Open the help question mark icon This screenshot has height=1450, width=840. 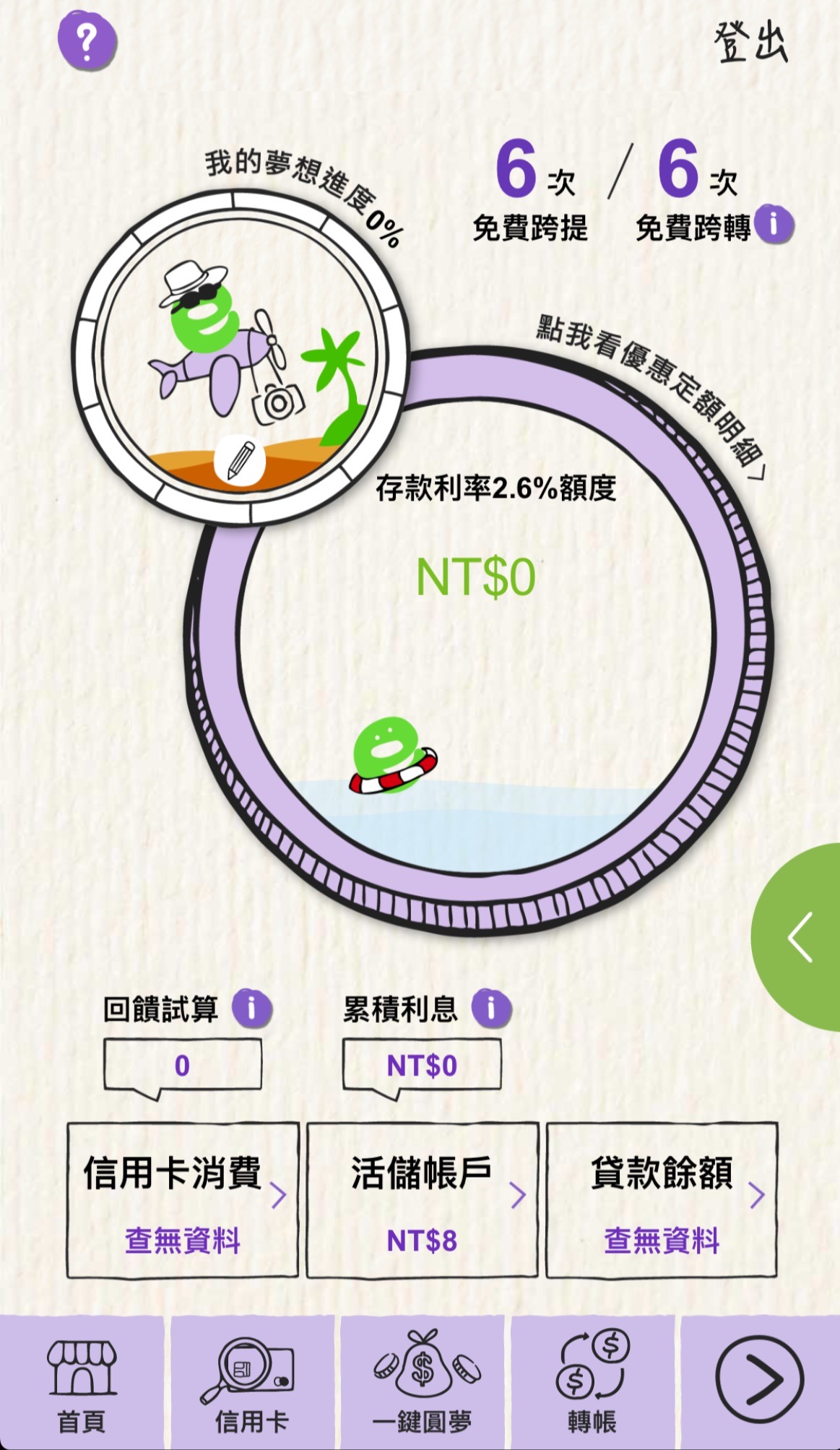click(x=87, y=42)
